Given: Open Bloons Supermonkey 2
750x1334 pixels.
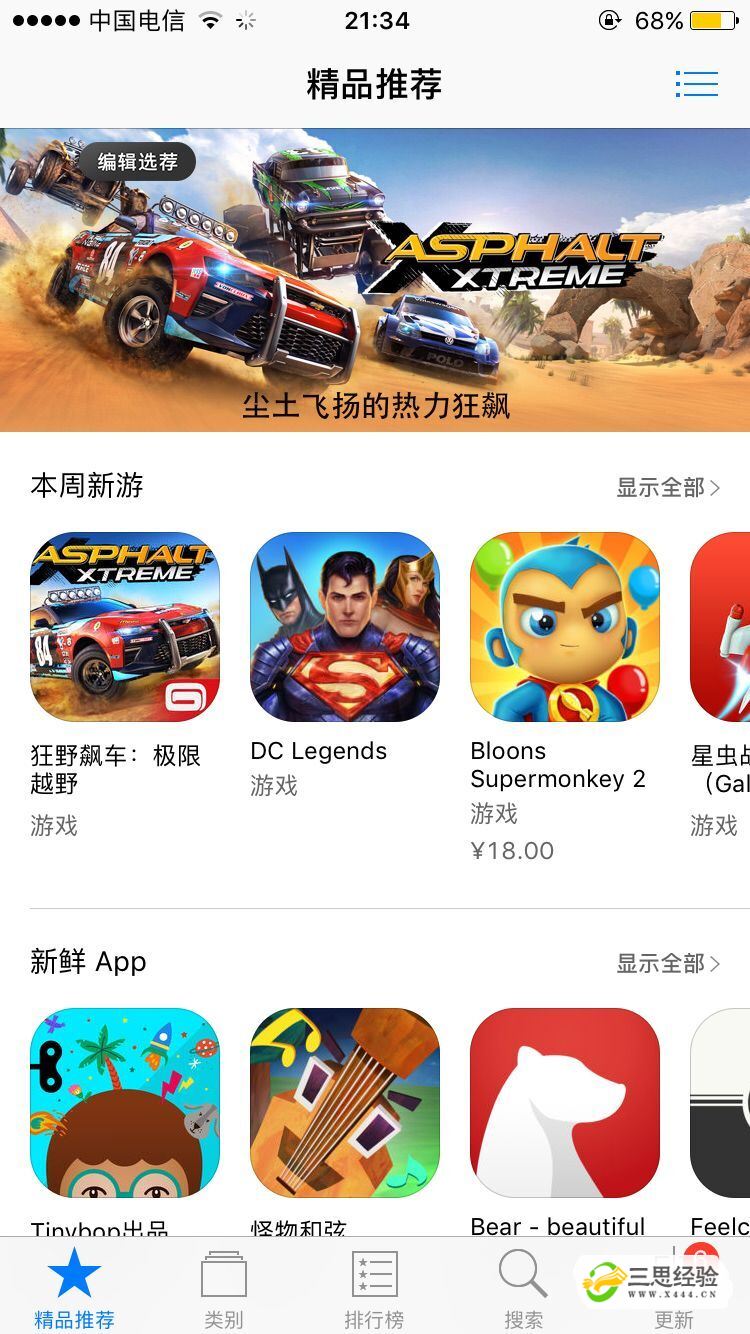Looking at the screenshot, I should [565, 627].
